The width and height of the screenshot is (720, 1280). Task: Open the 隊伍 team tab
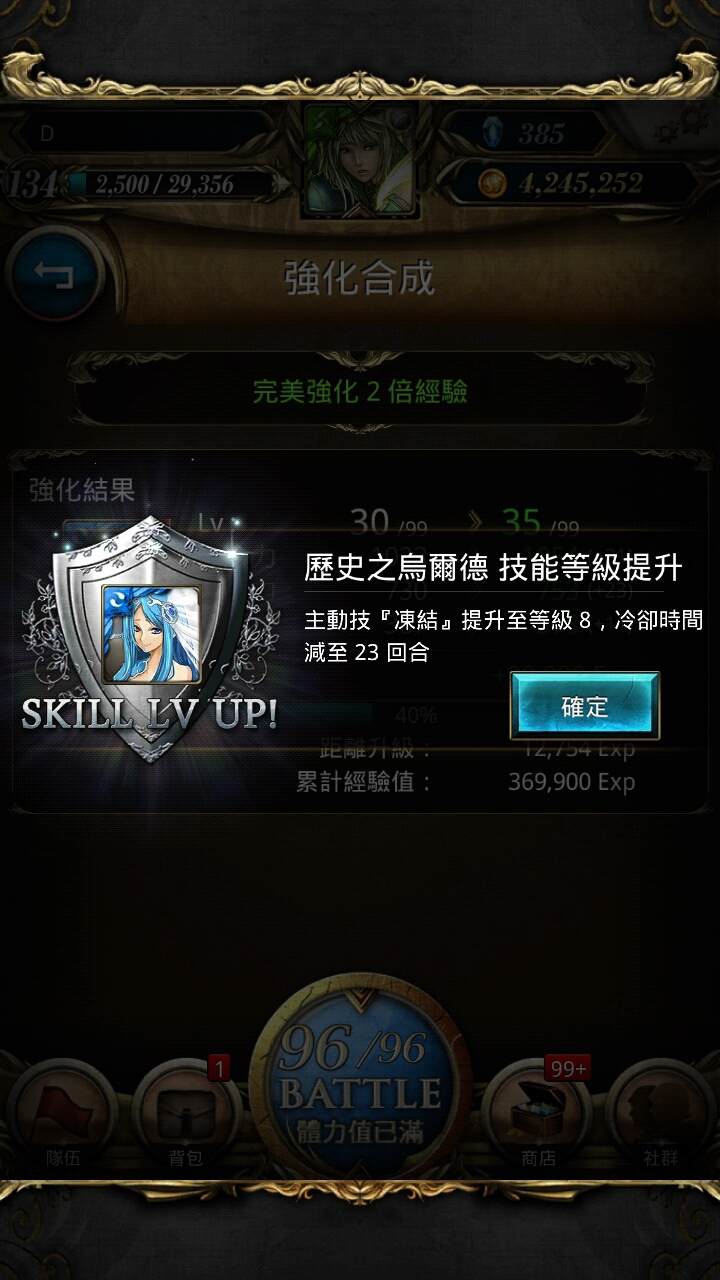click(62, 1112)
